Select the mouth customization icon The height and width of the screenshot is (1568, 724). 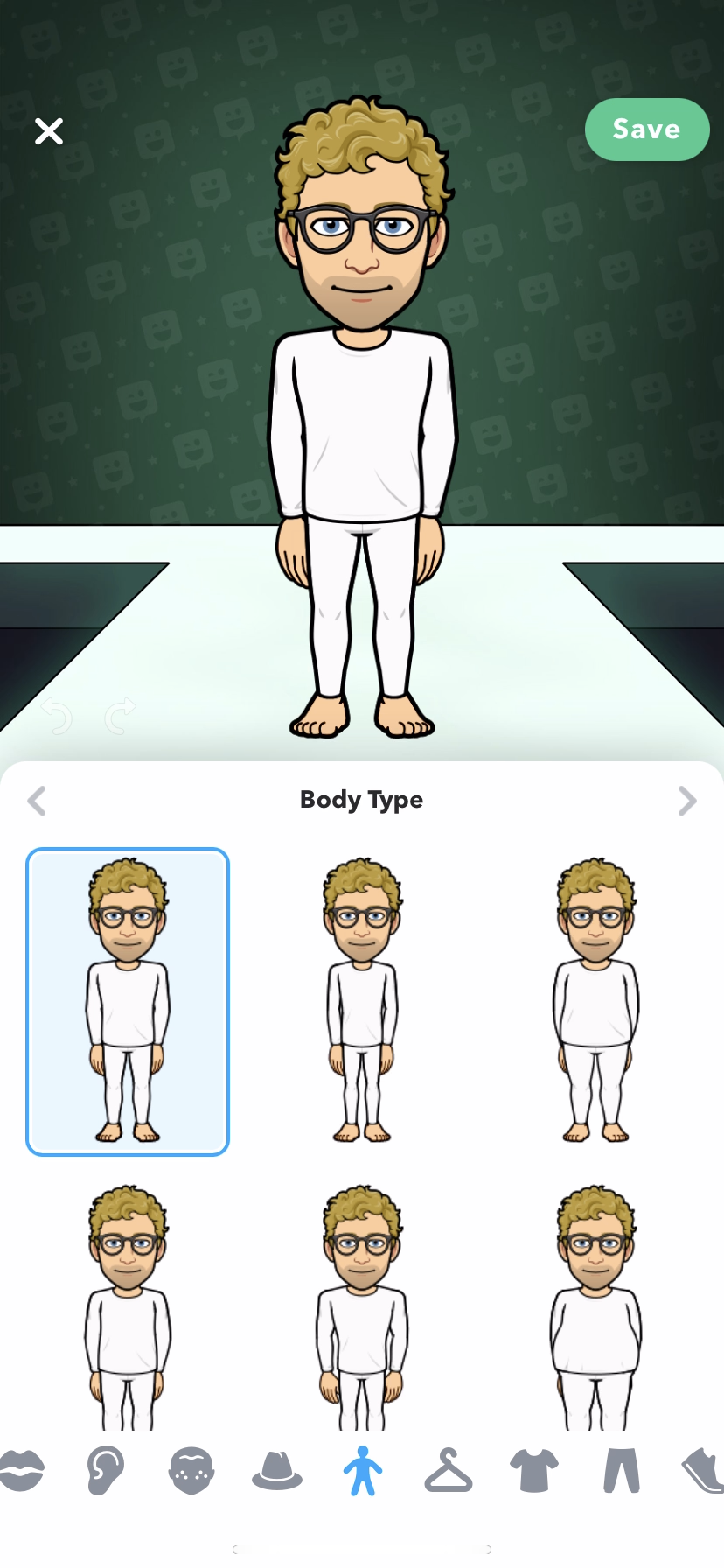(21, 1471)
